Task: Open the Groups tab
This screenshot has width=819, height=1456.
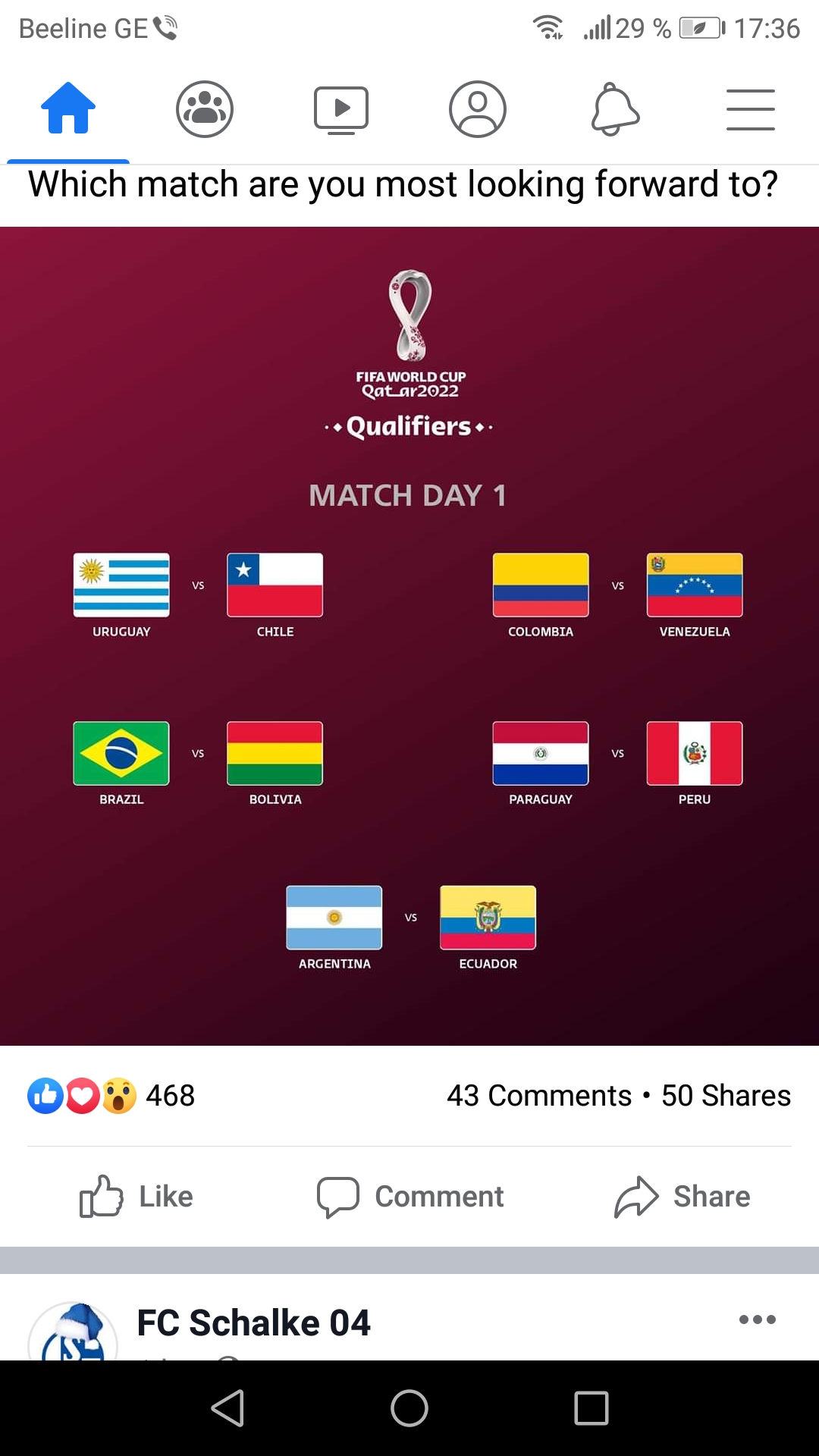Action: [x=205, y=108]
